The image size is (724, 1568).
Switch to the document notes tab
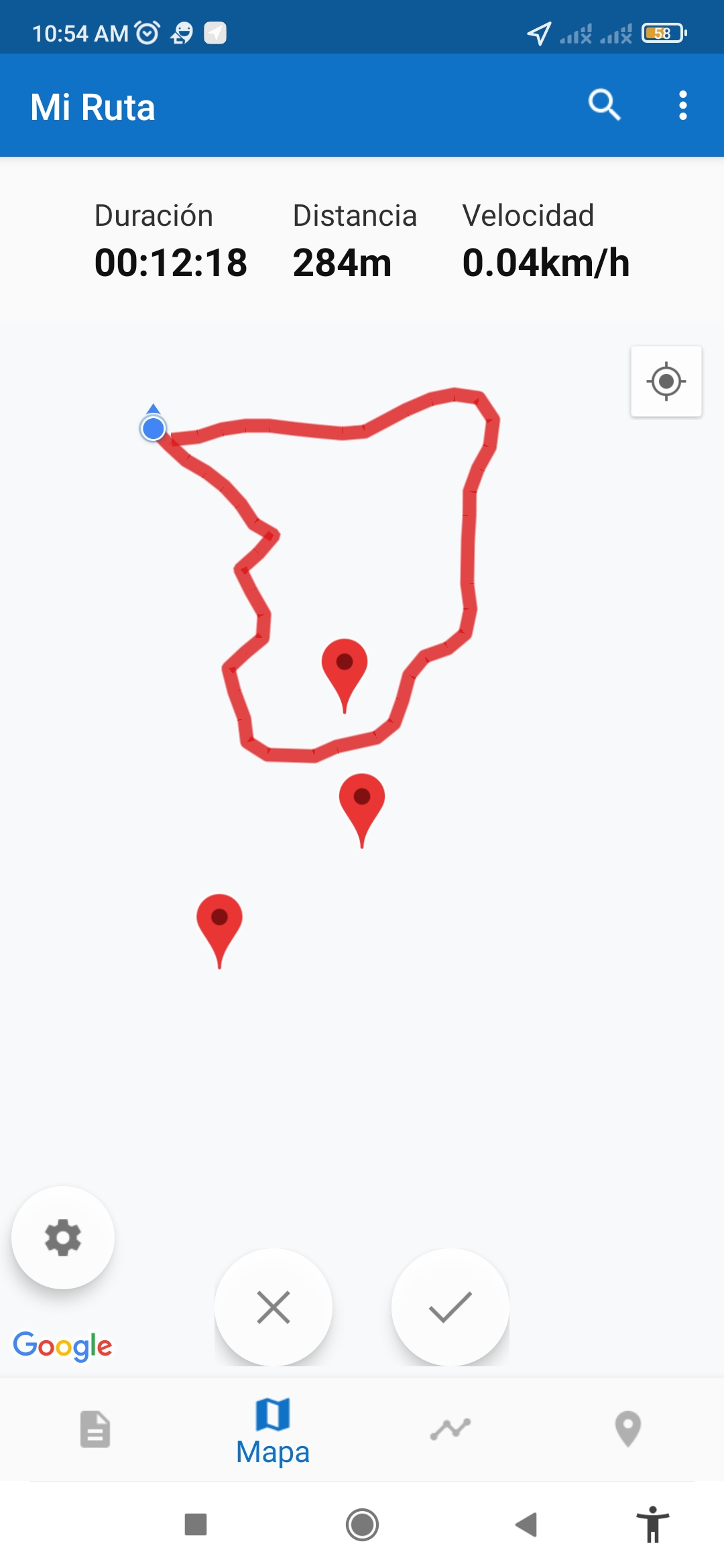click(95, 1429)
